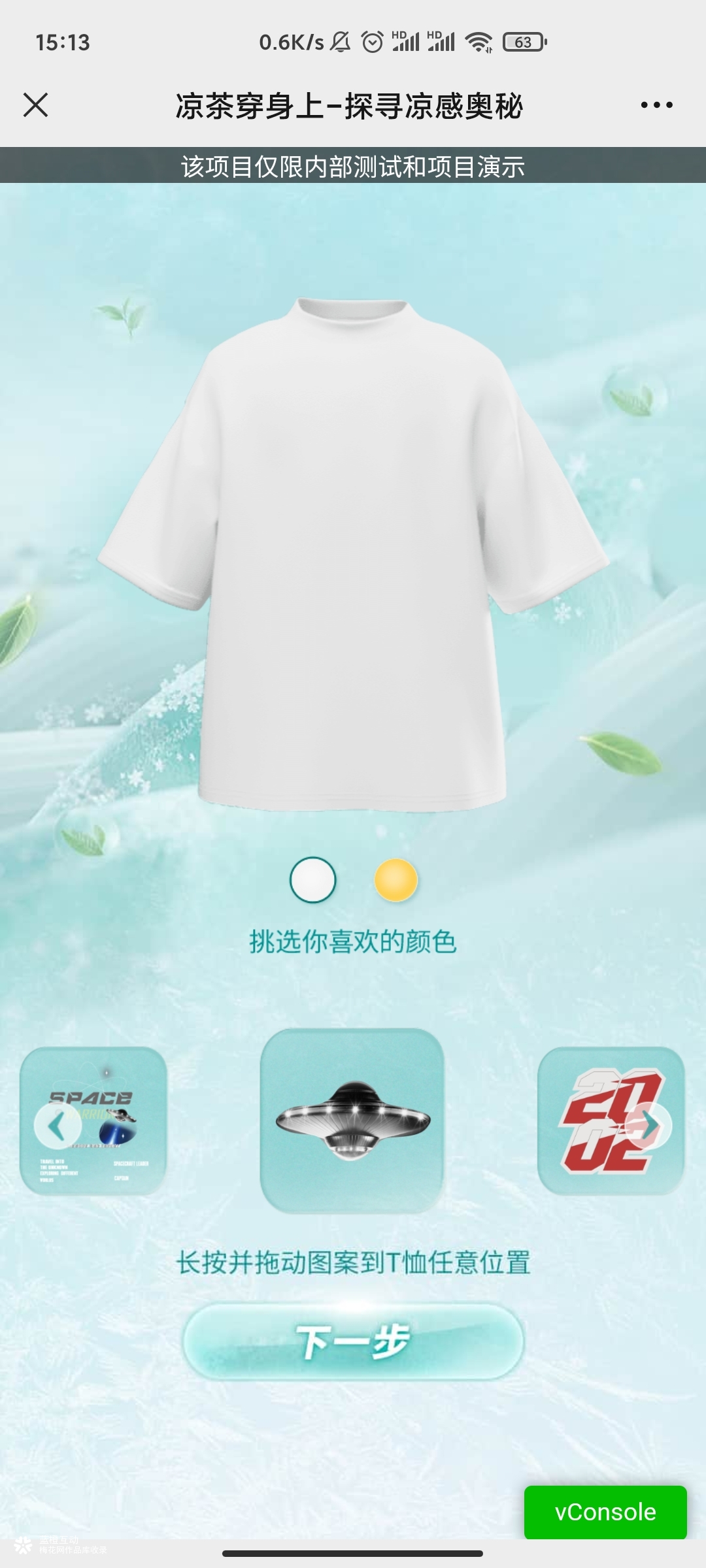This screenshot has height=1568, width=706.
Task: Select the yellow T-shirt color
Action: click(395, 880)
